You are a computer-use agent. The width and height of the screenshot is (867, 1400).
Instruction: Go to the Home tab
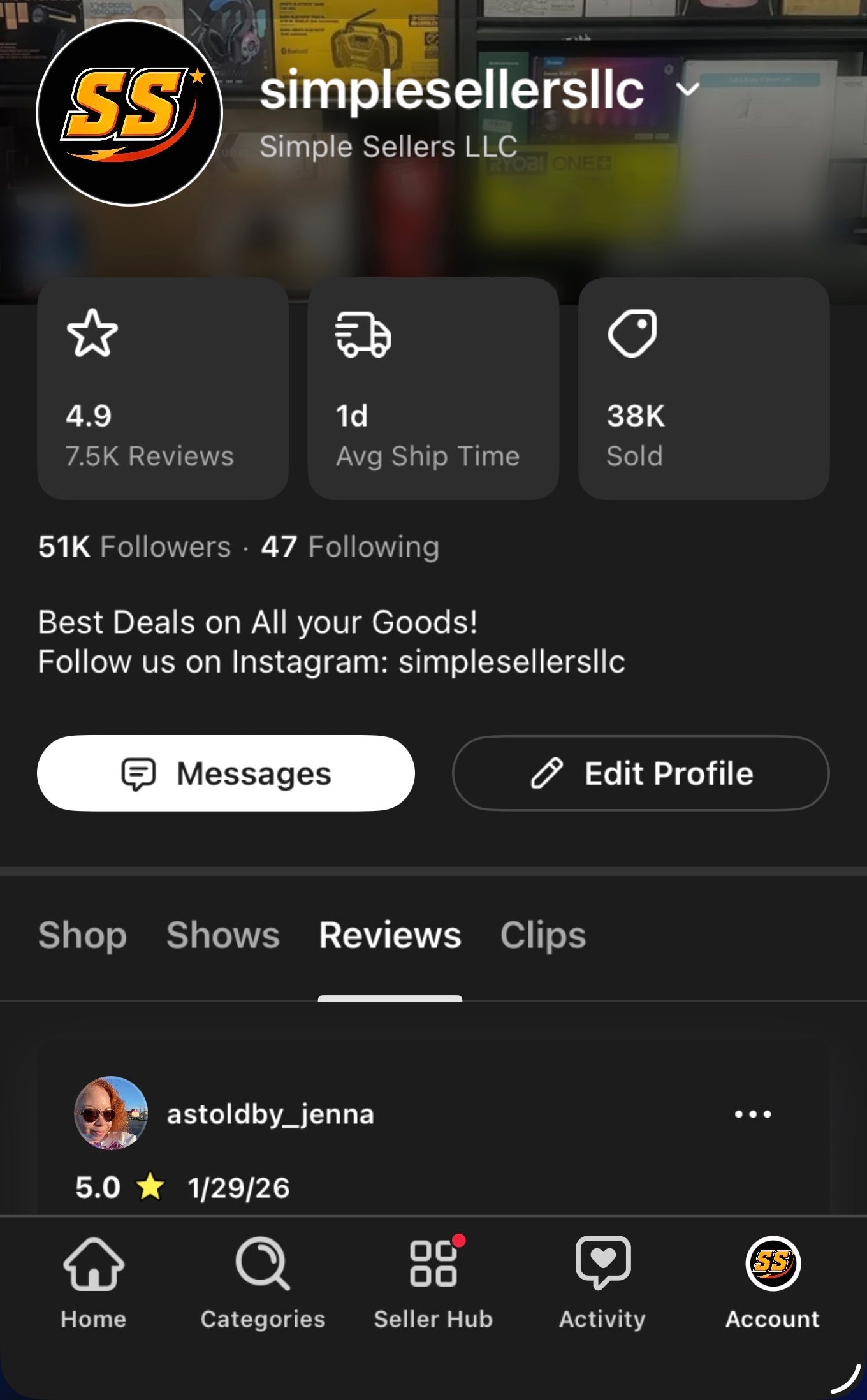pyautogui.click(x=94, y=1281)
